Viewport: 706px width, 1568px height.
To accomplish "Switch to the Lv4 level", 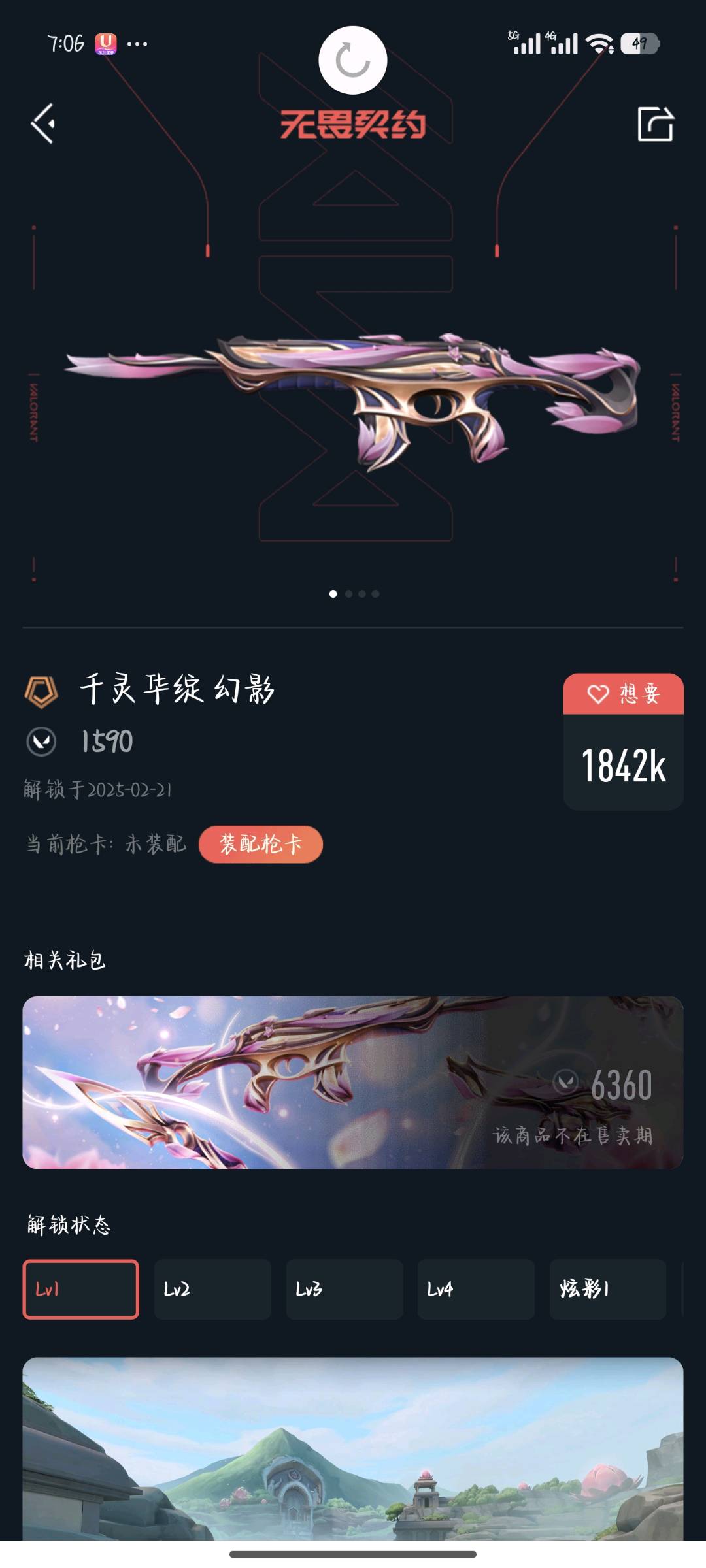I will [476, 1289].
